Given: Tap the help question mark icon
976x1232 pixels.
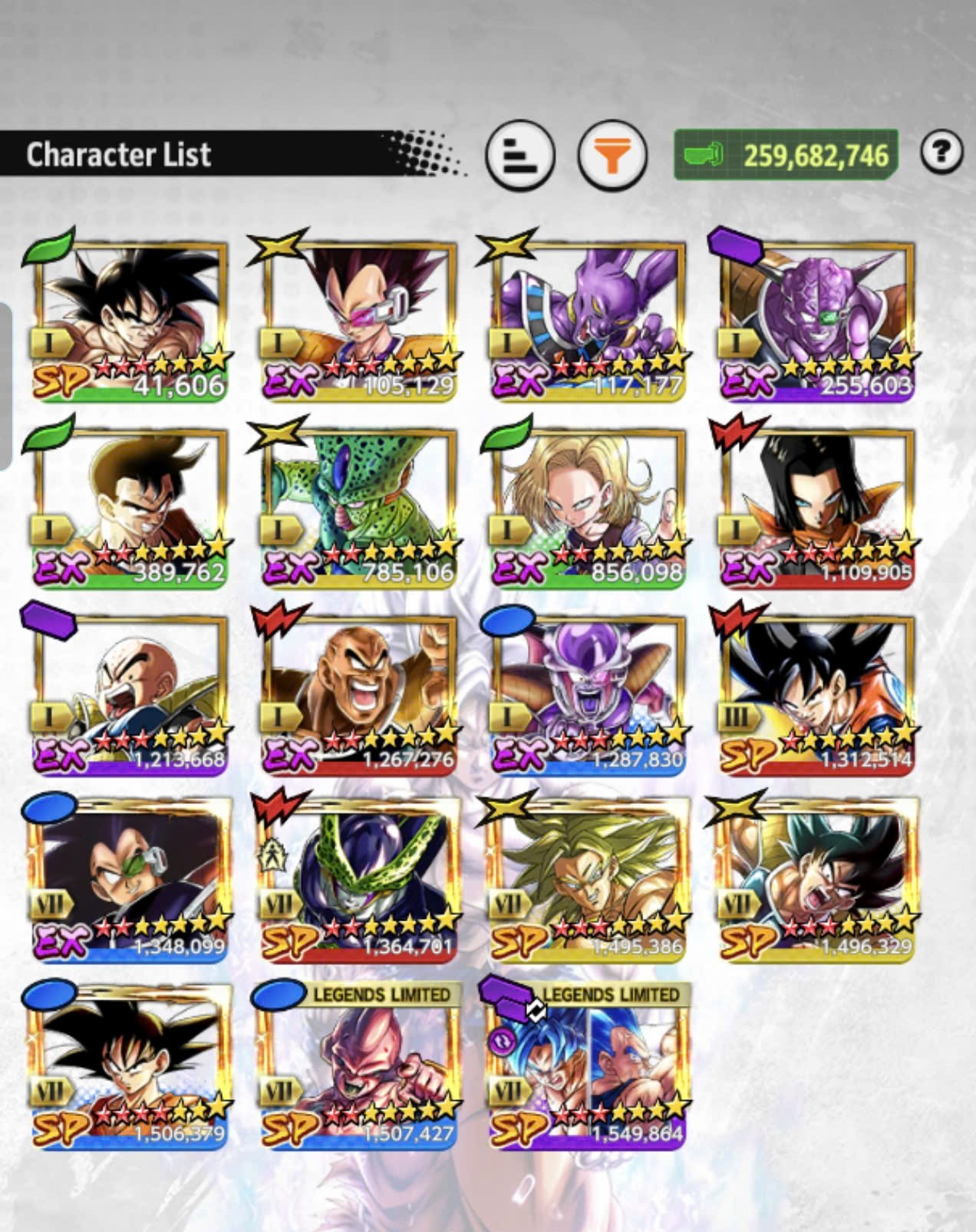Looking at the screenshot, I should point(941,151).
